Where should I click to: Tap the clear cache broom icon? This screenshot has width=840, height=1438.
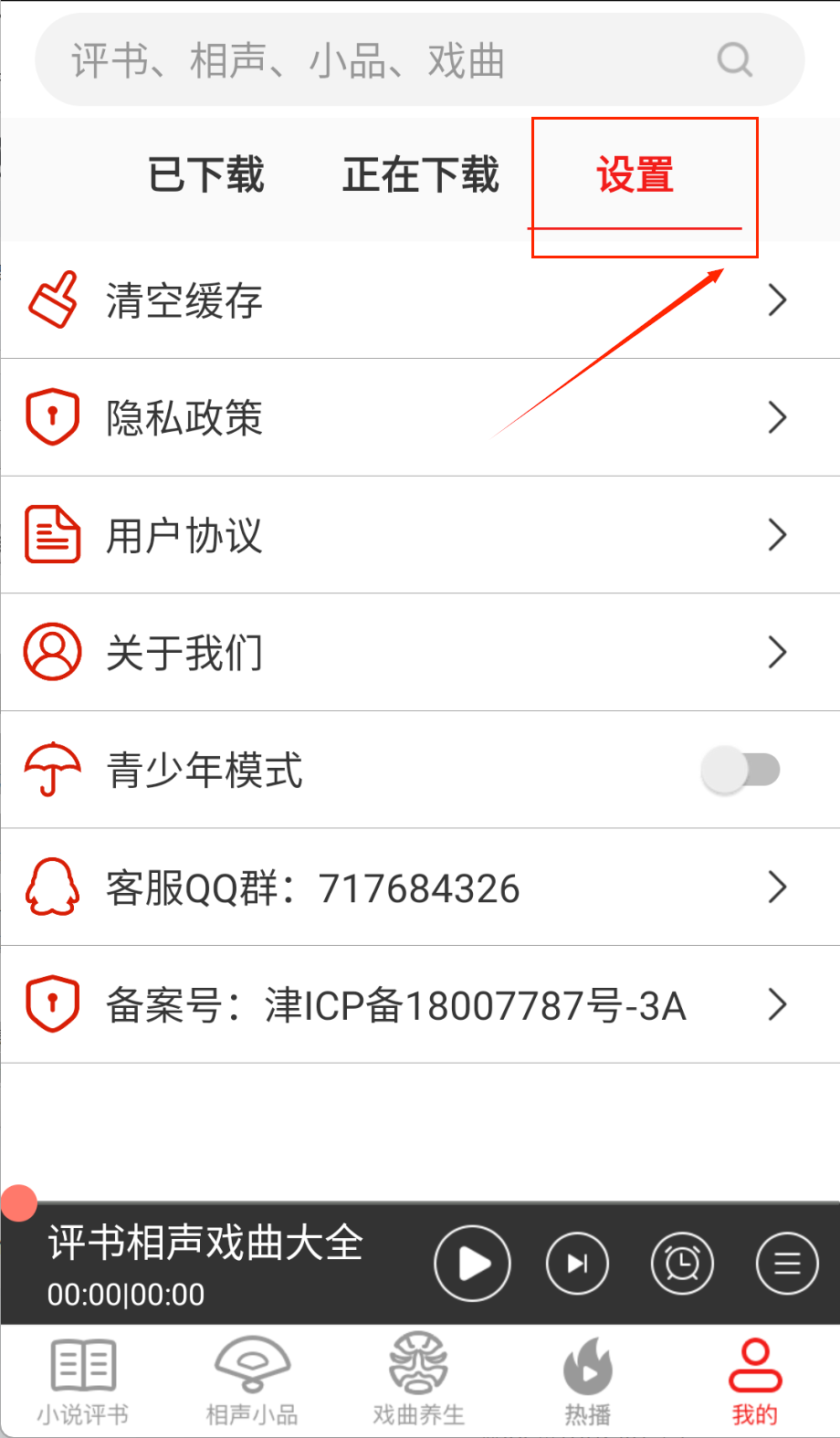coord(52,299)
